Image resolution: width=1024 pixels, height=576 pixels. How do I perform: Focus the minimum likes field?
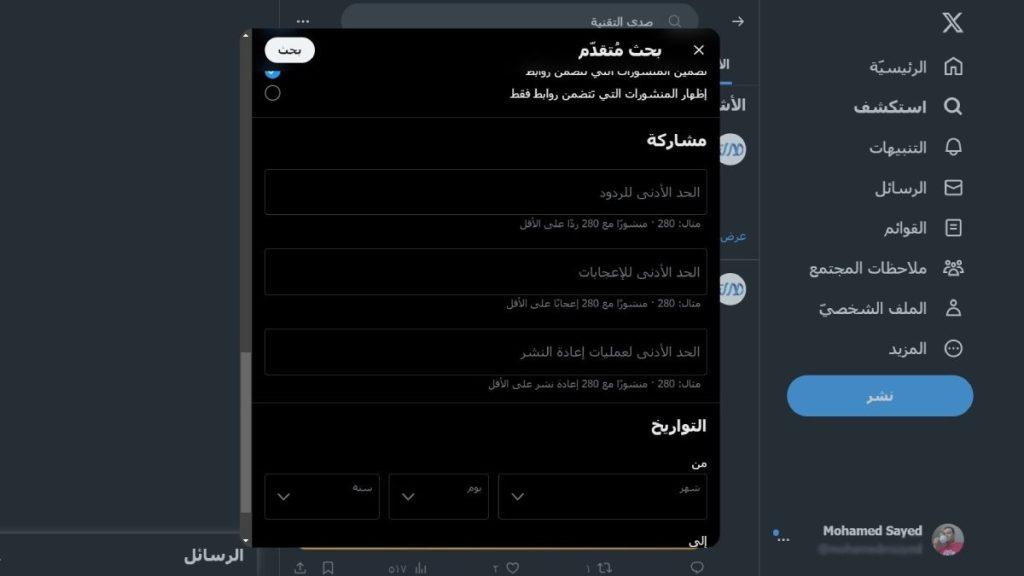coord(485,272)
